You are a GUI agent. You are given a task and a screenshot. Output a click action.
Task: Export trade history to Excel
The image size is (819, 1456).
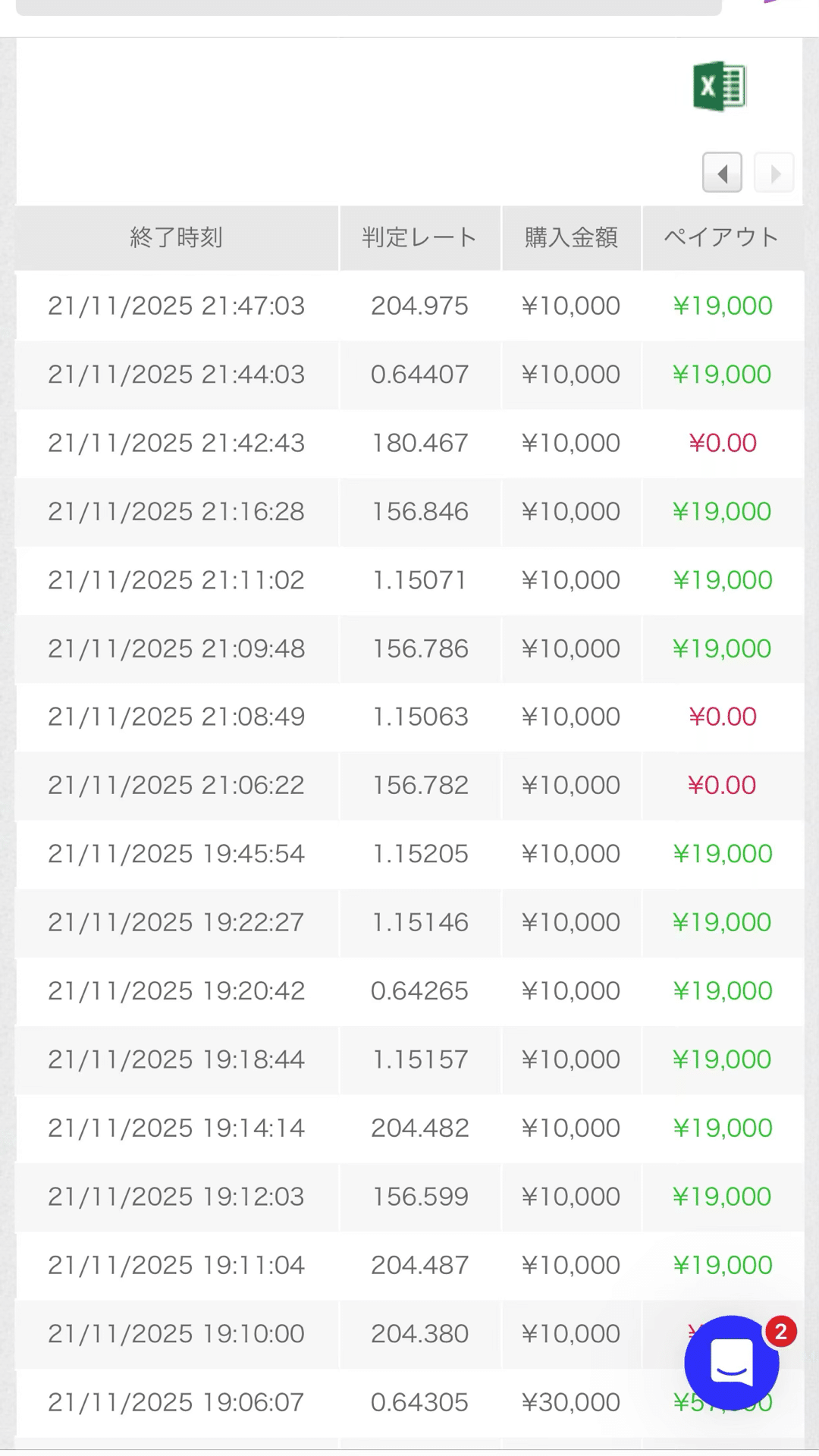point(719,86)
